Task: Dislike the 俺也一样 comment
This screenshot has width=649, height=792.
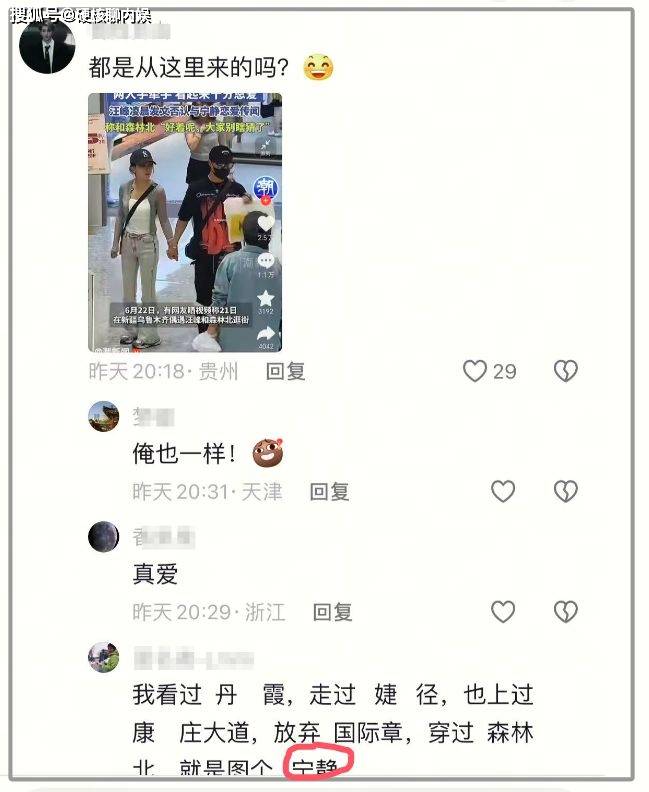Action: [566, 491]
